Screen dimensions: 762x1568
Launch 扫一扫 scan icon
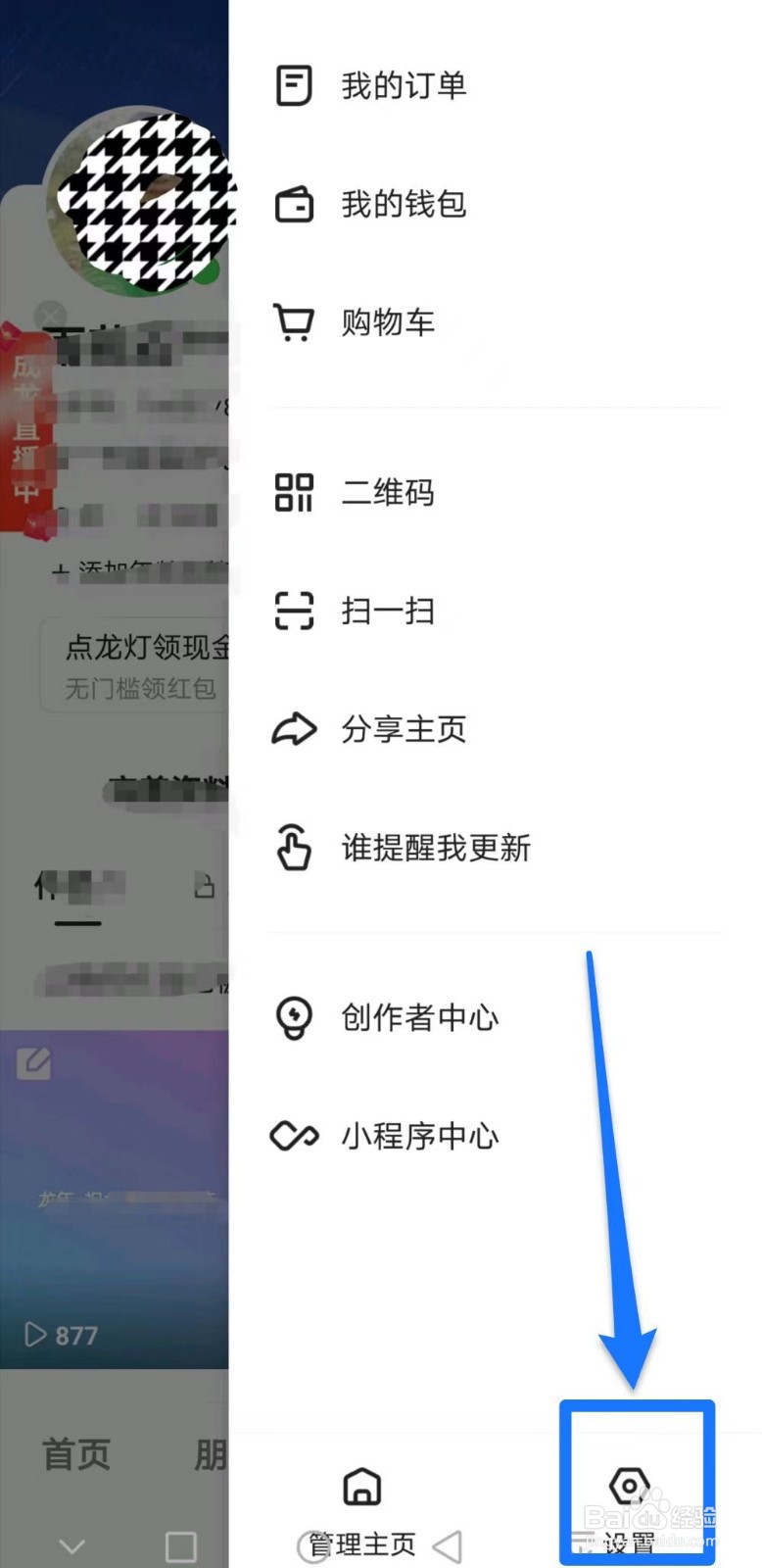tap(293, 610)
